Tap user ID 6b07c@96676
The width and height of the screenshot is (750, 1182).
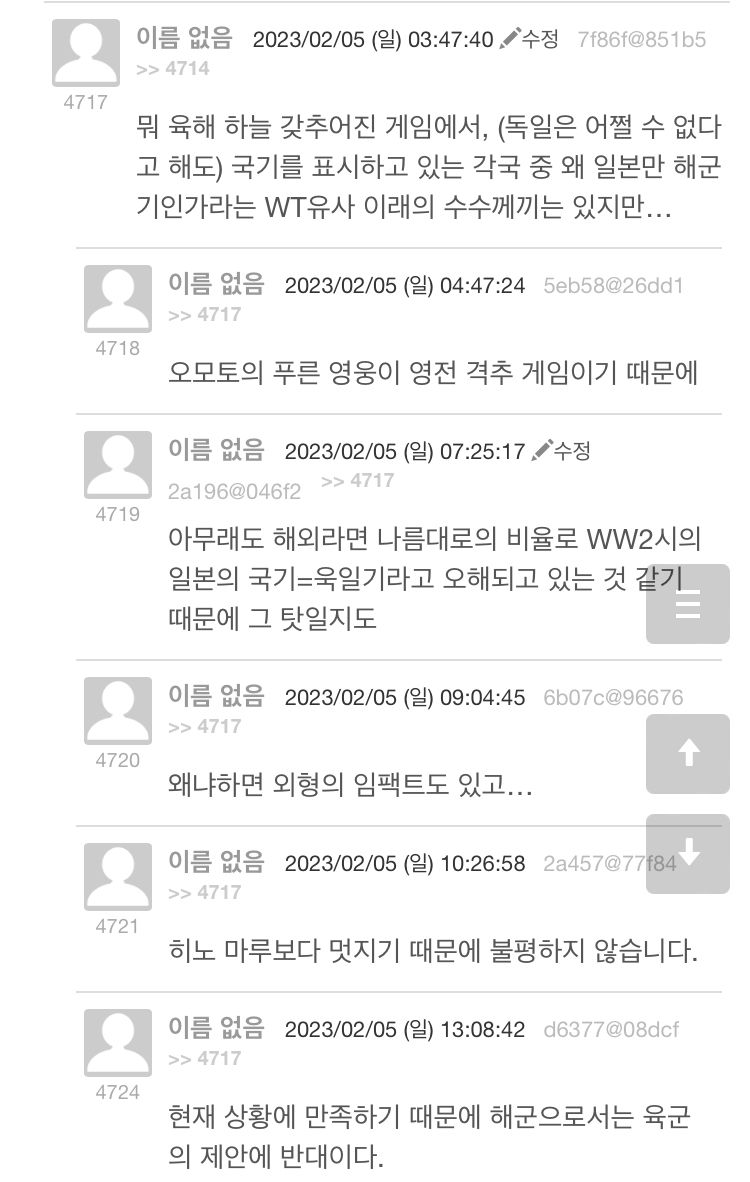[613, 698]
